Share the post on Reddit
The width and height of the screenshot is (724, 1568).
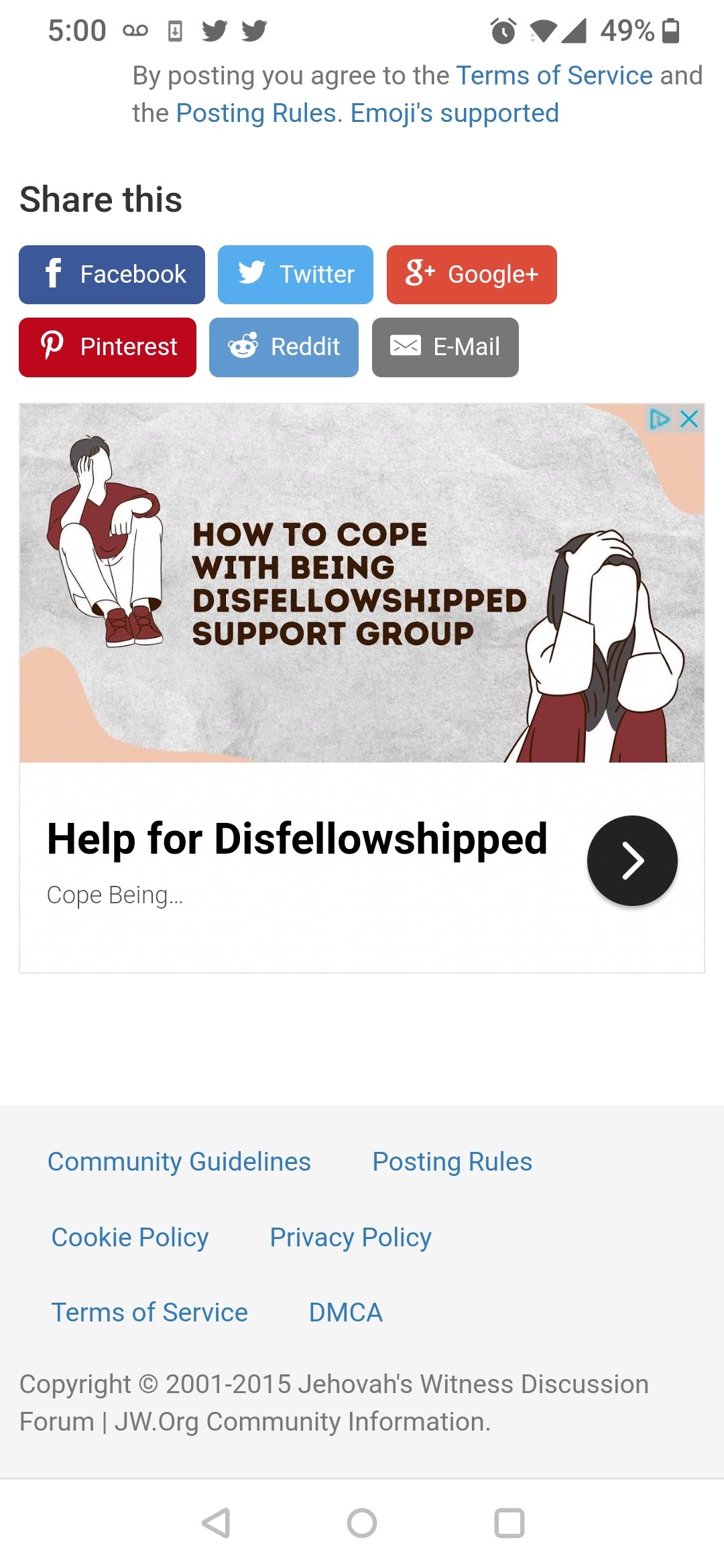[x=284, y=347]
